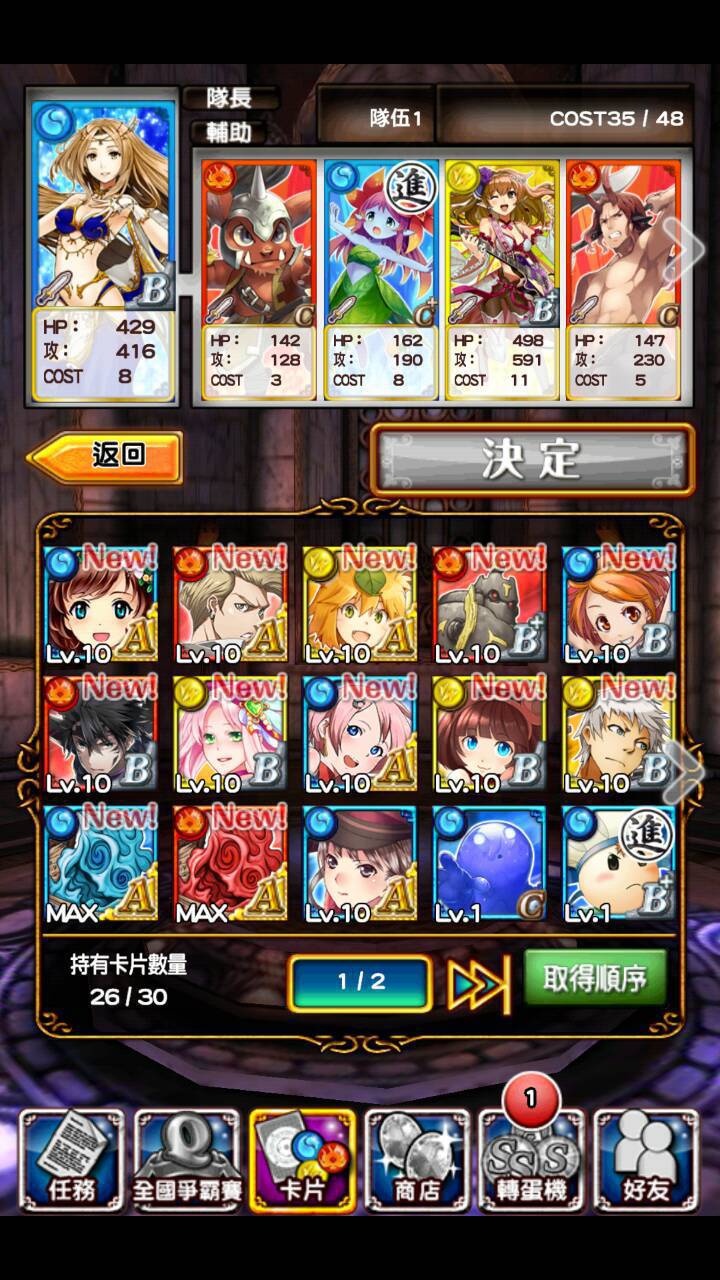Change sort order via 取得順序
Screen dimensions: 720x1280
(x=595, y=978)
